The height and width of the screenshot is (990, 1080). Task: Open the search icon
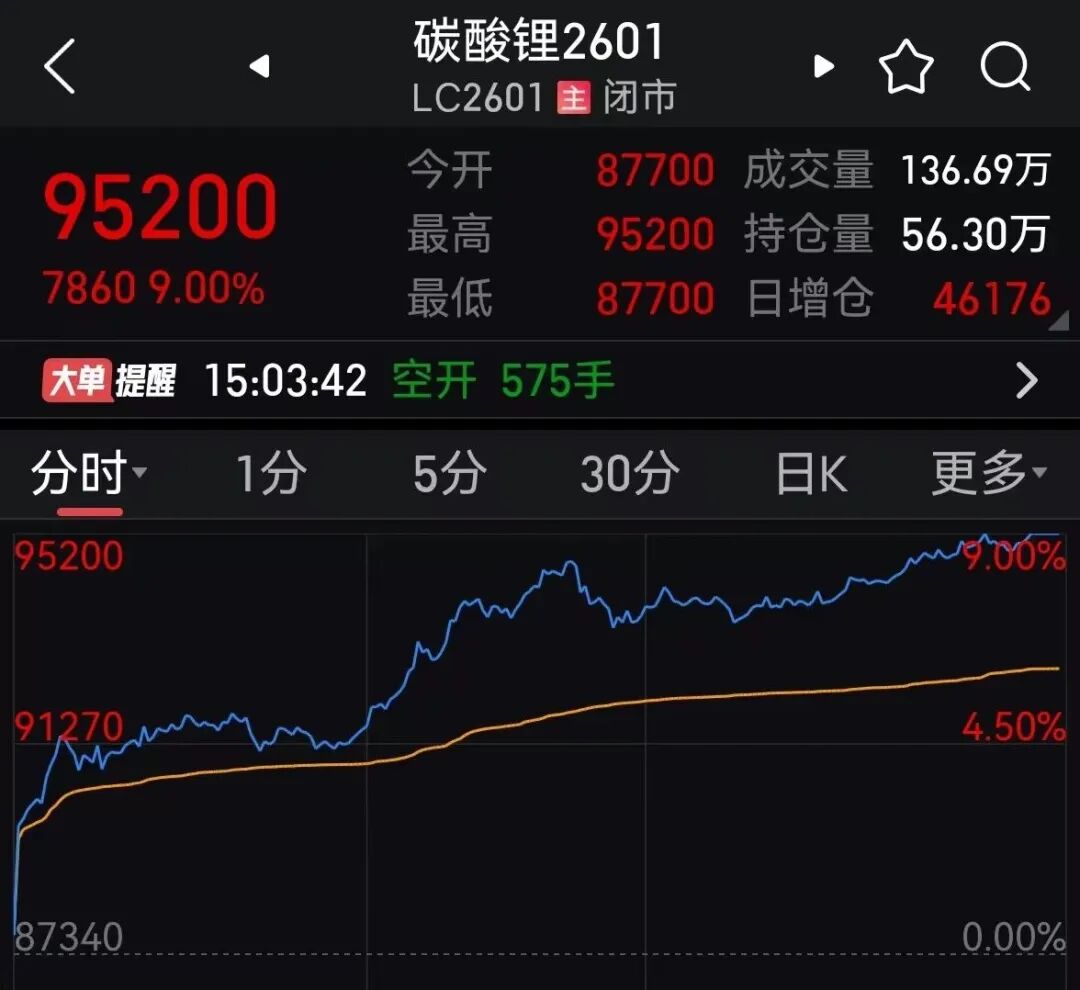[1004, 68]
